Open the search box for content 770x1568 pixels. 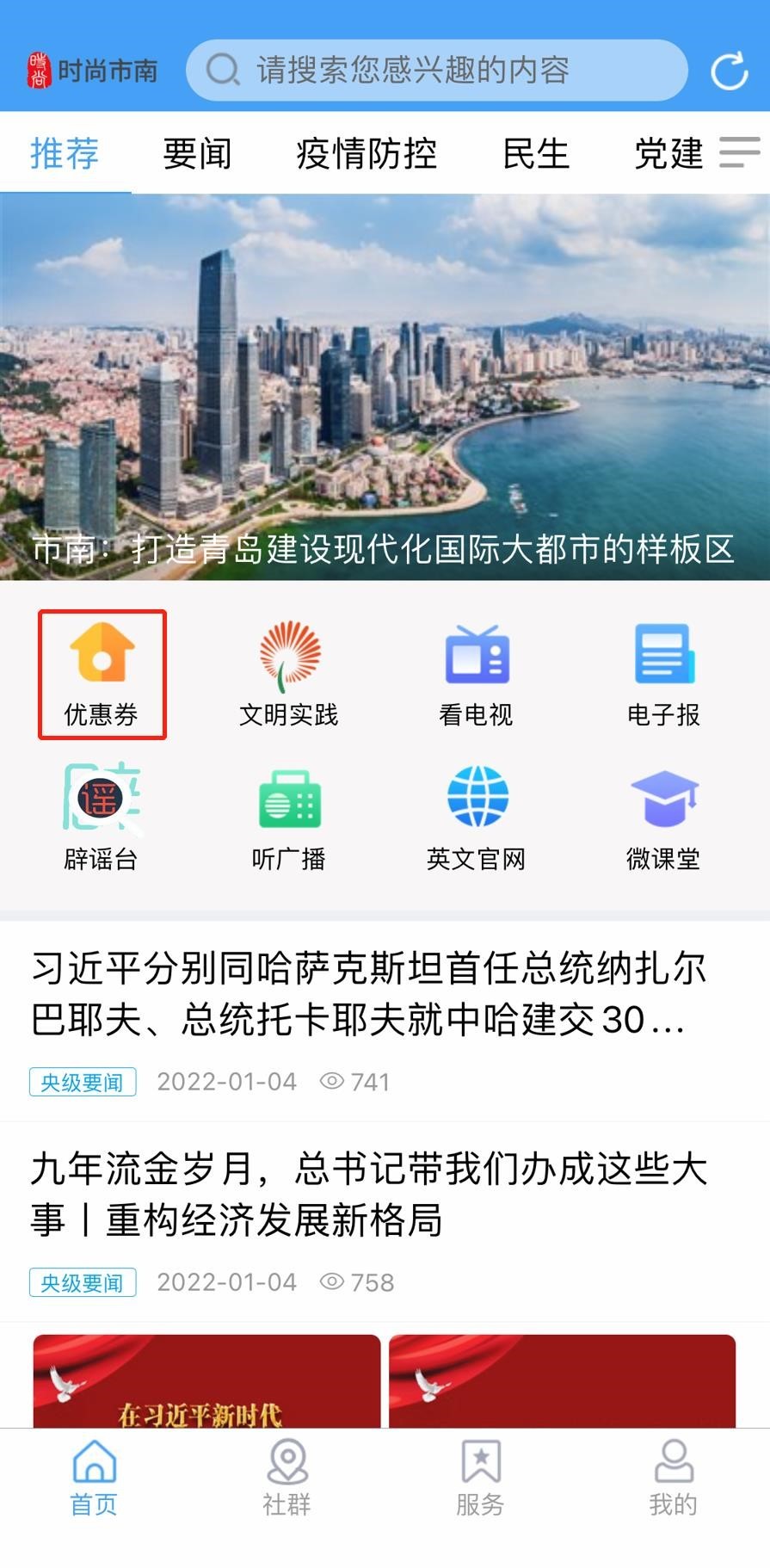pyautogui.click(x=436, y=70)
